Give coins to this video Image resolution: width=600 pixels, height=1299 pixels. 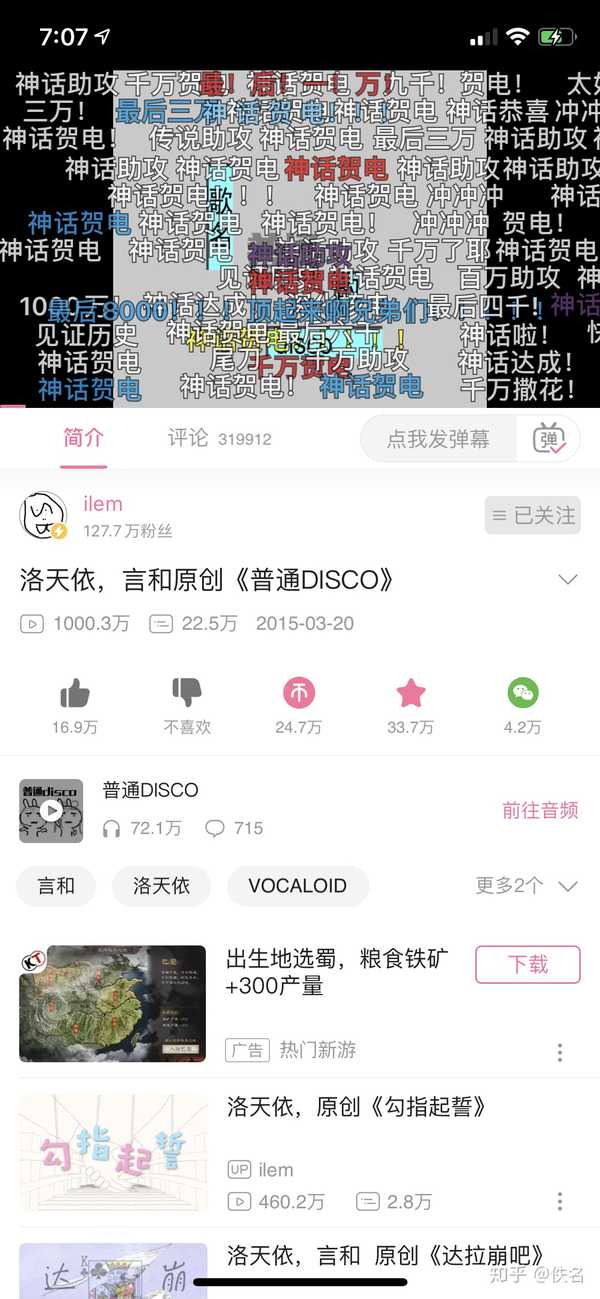298,692
